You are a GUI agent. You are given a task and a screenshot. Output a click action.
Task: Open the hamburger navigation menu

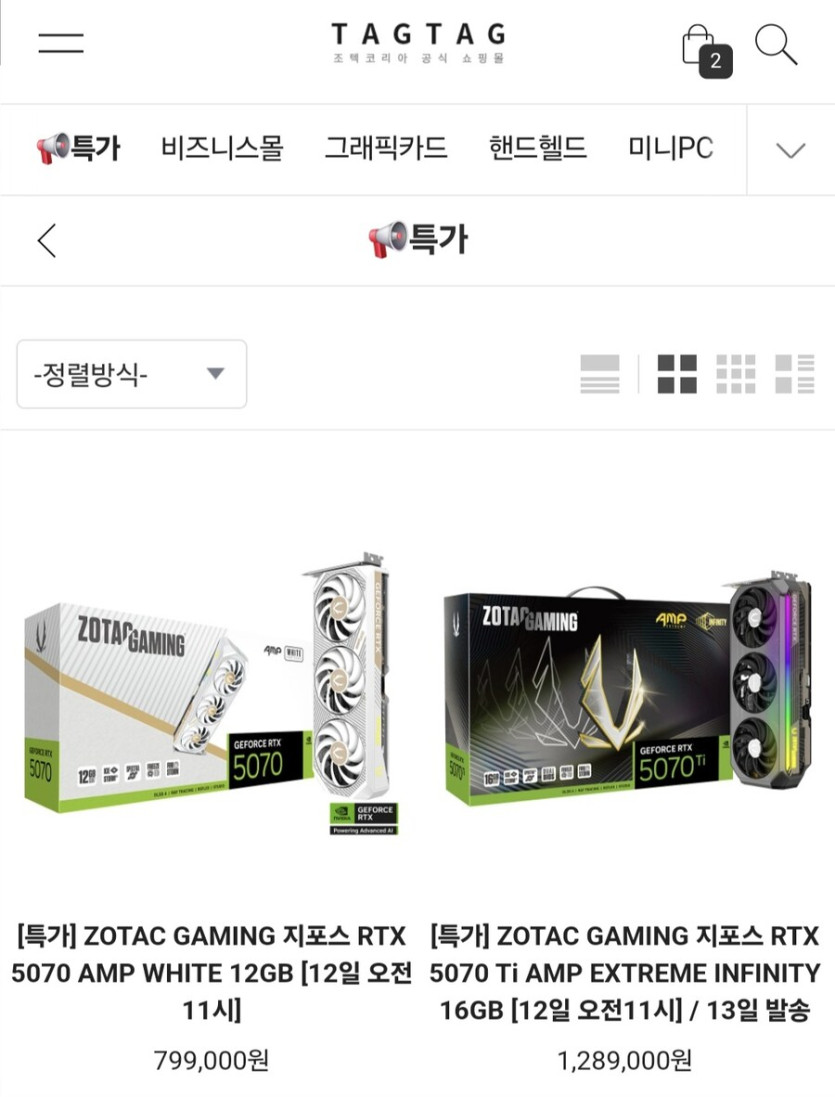[x=60, y=42]
